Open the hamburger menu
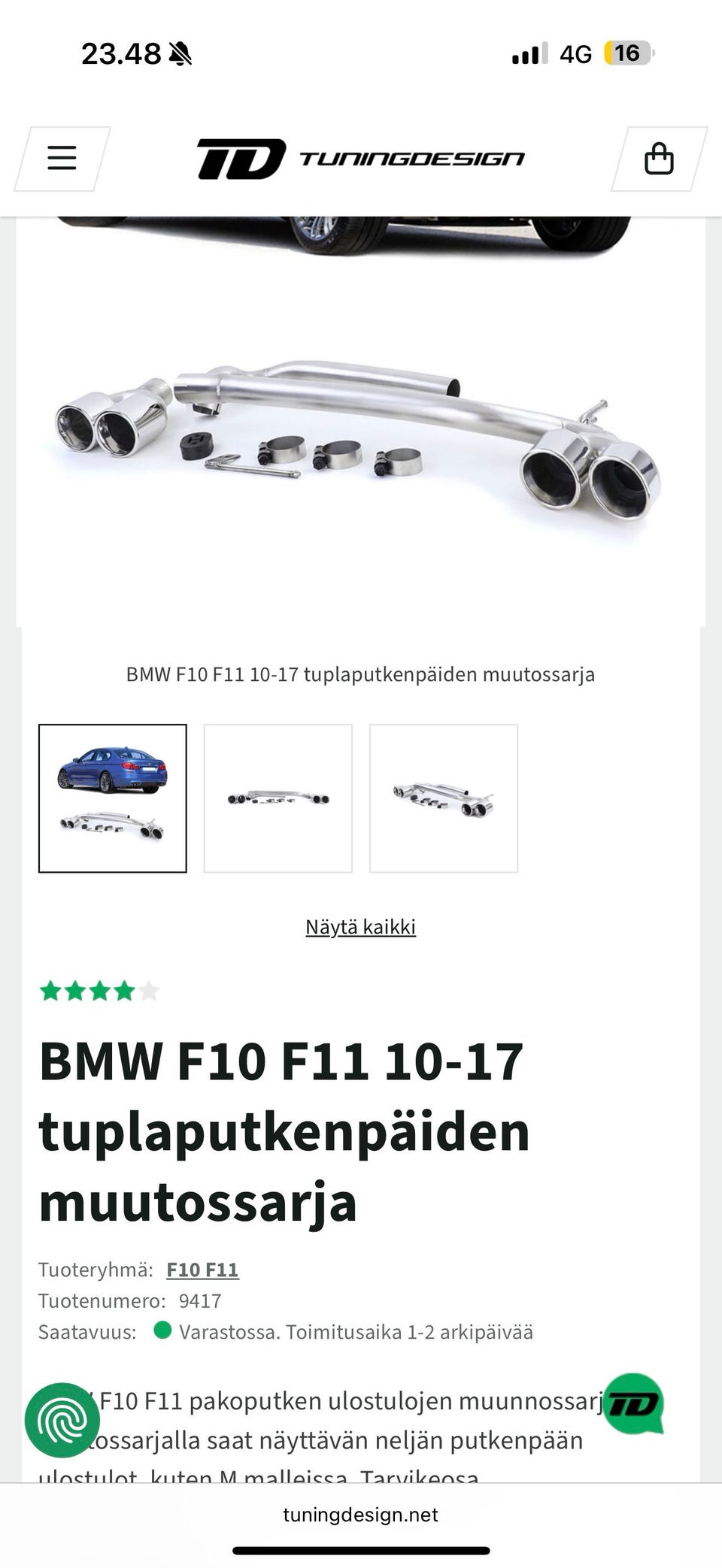The height and width of the screenshot is (1568, 722). tap(62, 159)
